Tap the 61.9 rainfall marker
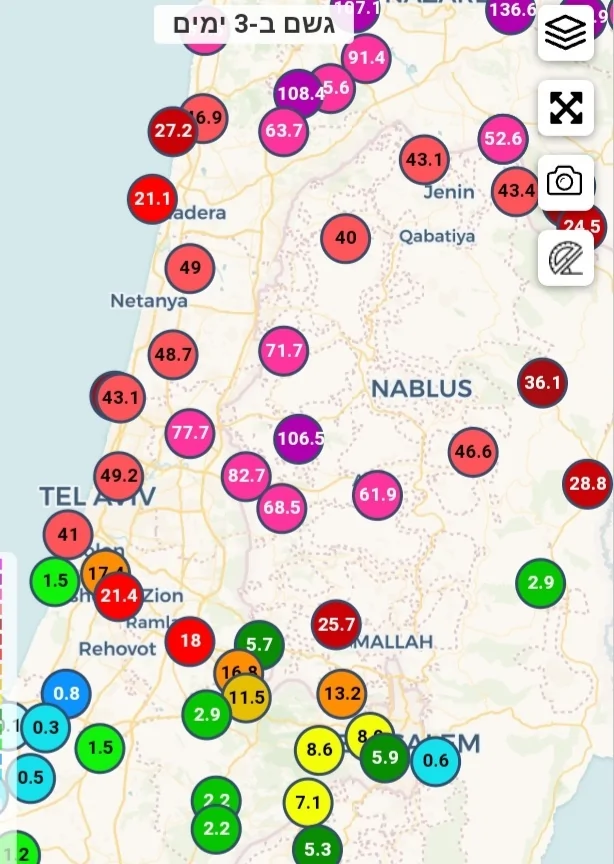The height and width of the screenshot is (864, 614). [x=377, y=494]
